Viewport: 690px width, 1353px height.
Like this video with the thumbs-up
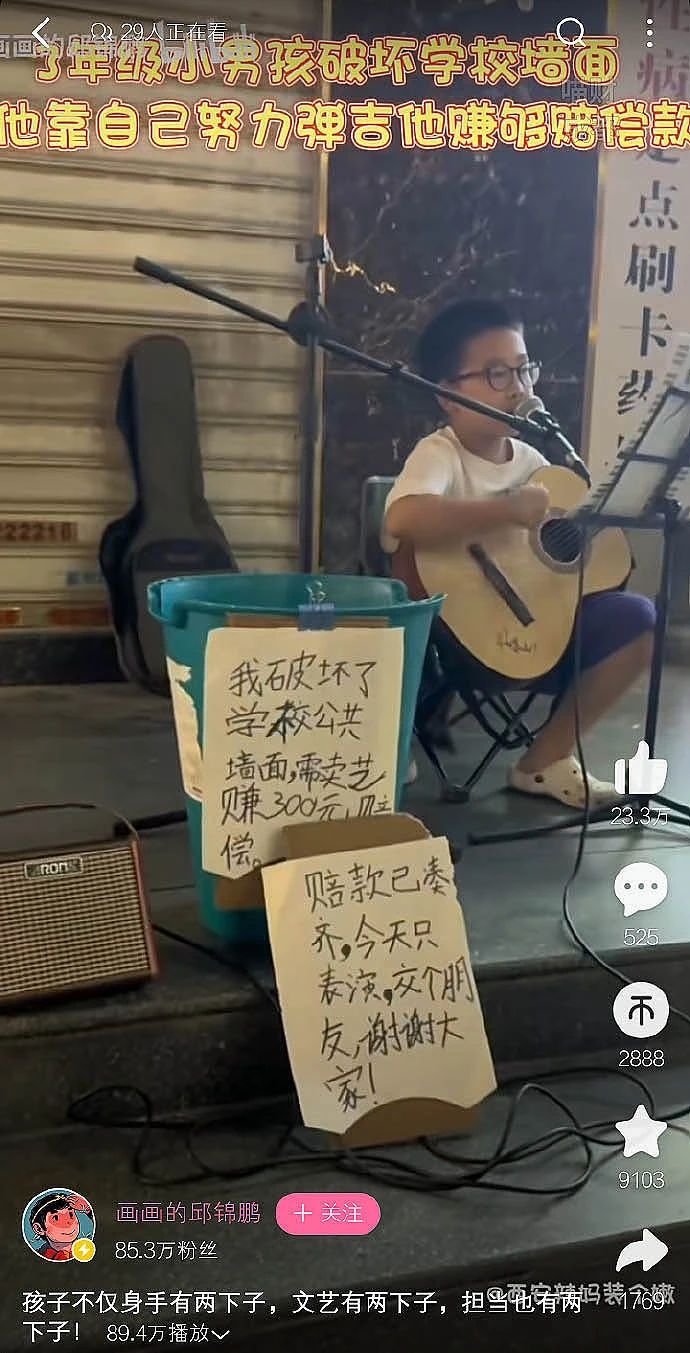[x=640, y=769]
